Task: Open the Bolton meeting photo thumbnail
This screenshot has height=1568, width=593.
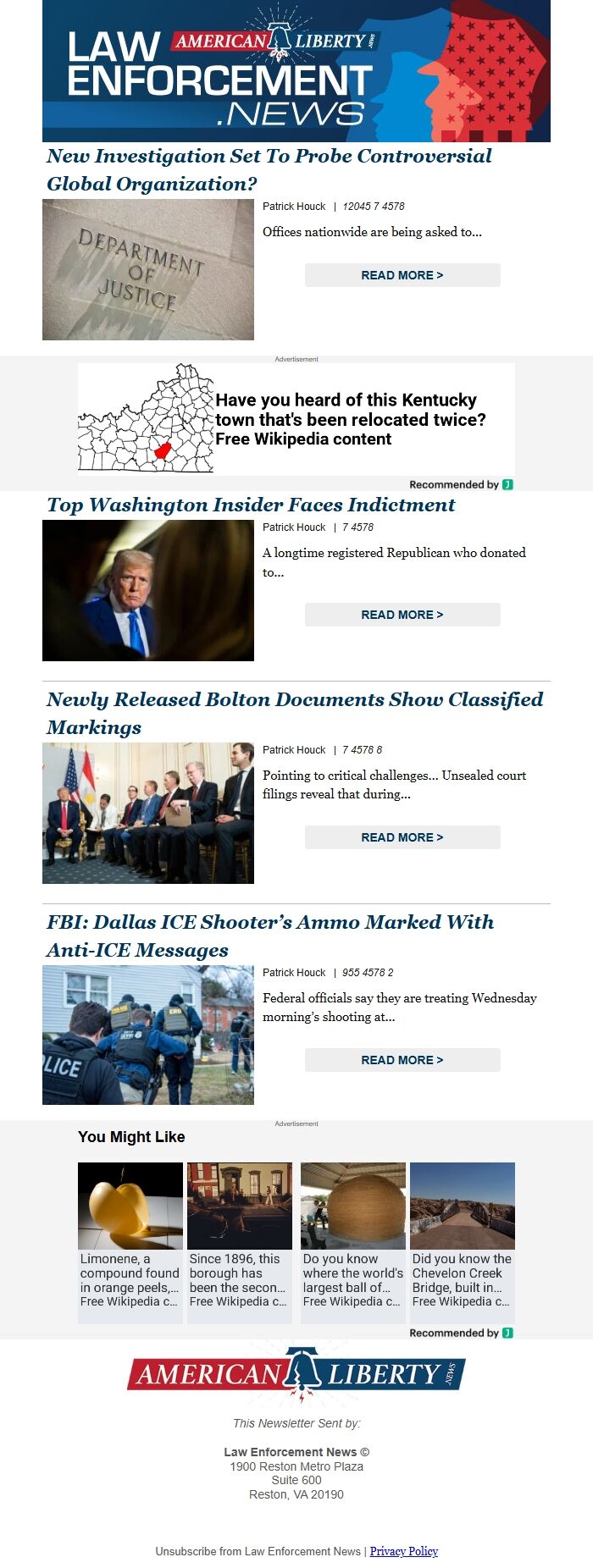Action: pyautogui.click(x=148, y=814)
